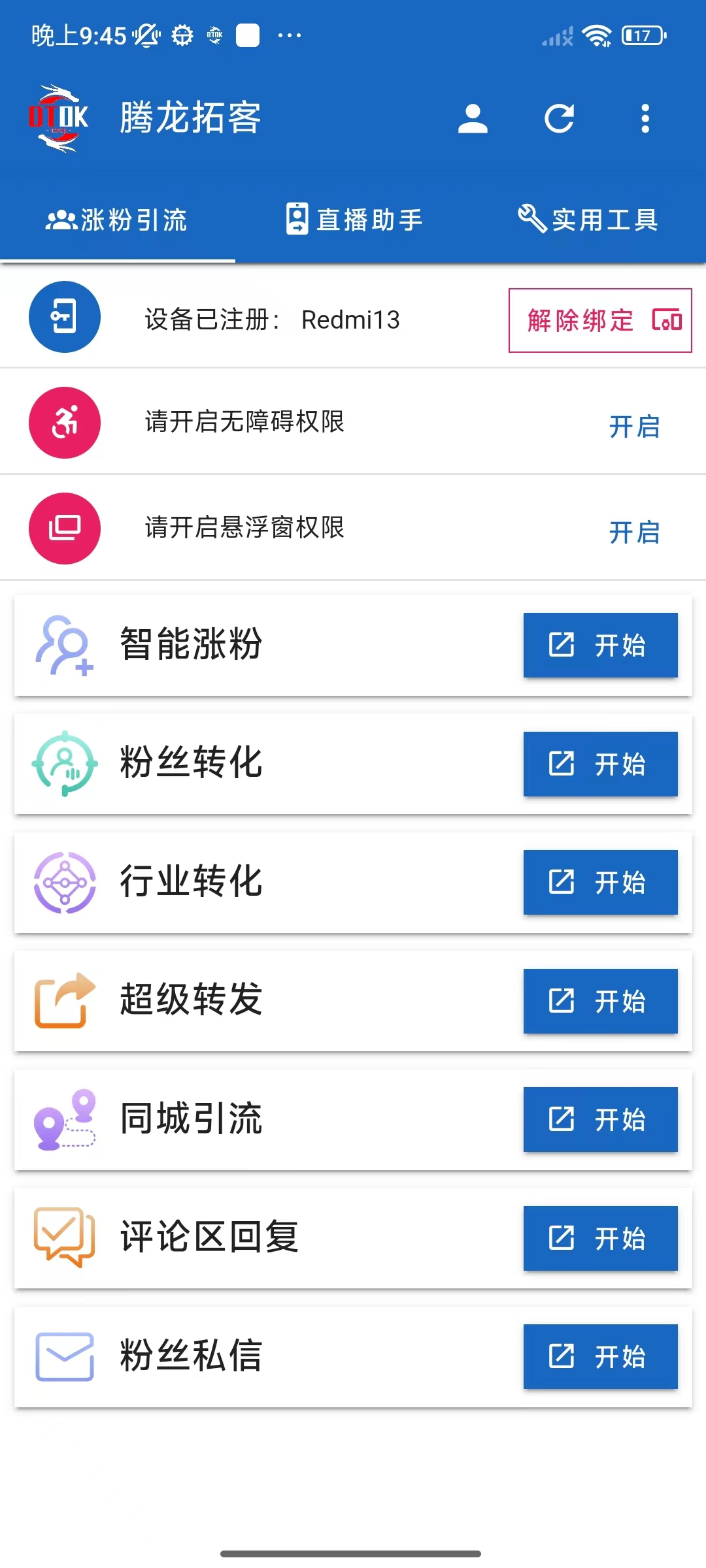Select the 涨粉引流 tab
The width and height of the screenshot is (706, 1568).
(x=118, y=220)
